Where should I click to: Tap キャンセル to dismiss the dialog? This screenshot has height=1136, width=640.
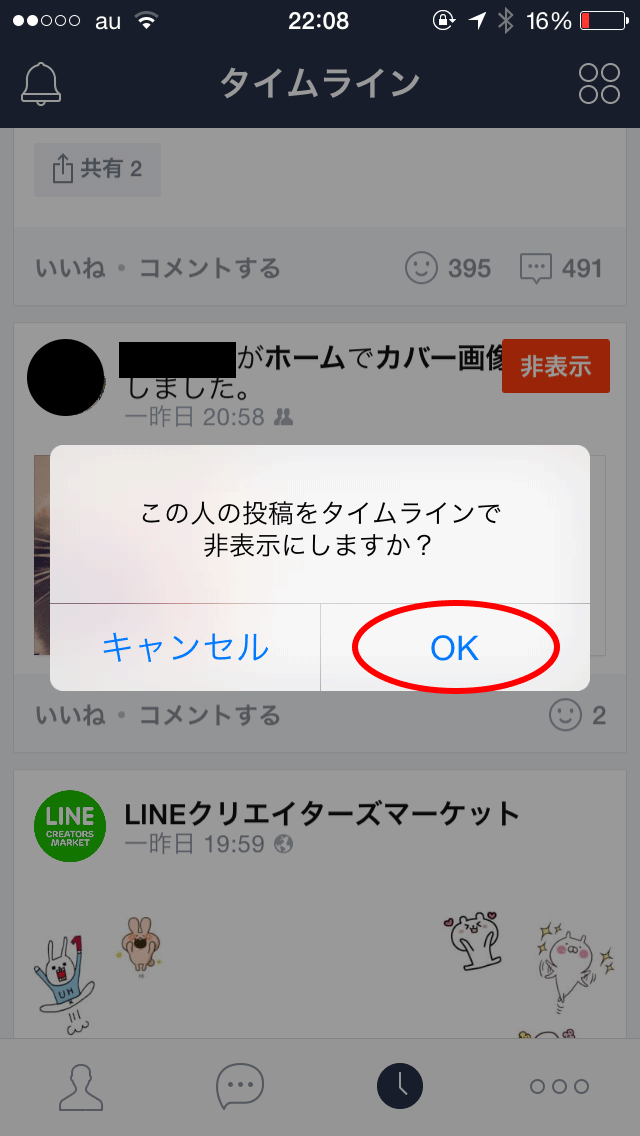pos(186,648)
